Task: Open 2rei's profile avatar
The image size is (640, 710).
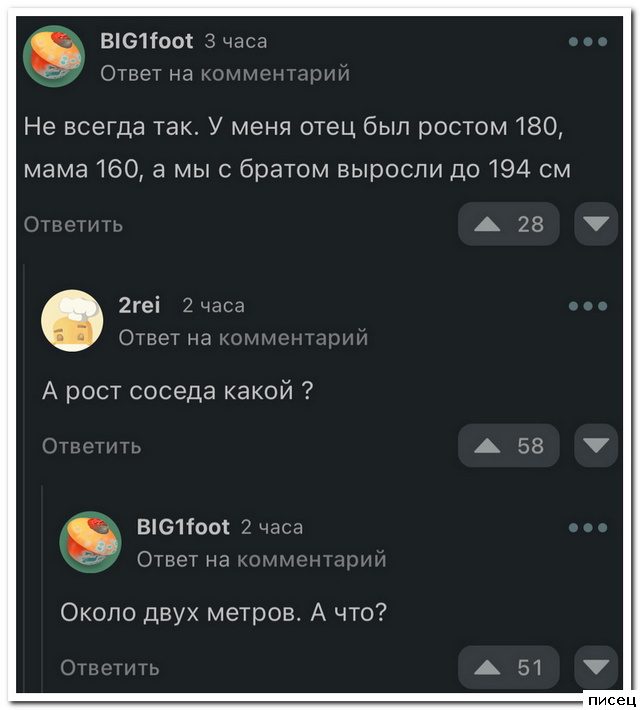Action: [69, 320]
